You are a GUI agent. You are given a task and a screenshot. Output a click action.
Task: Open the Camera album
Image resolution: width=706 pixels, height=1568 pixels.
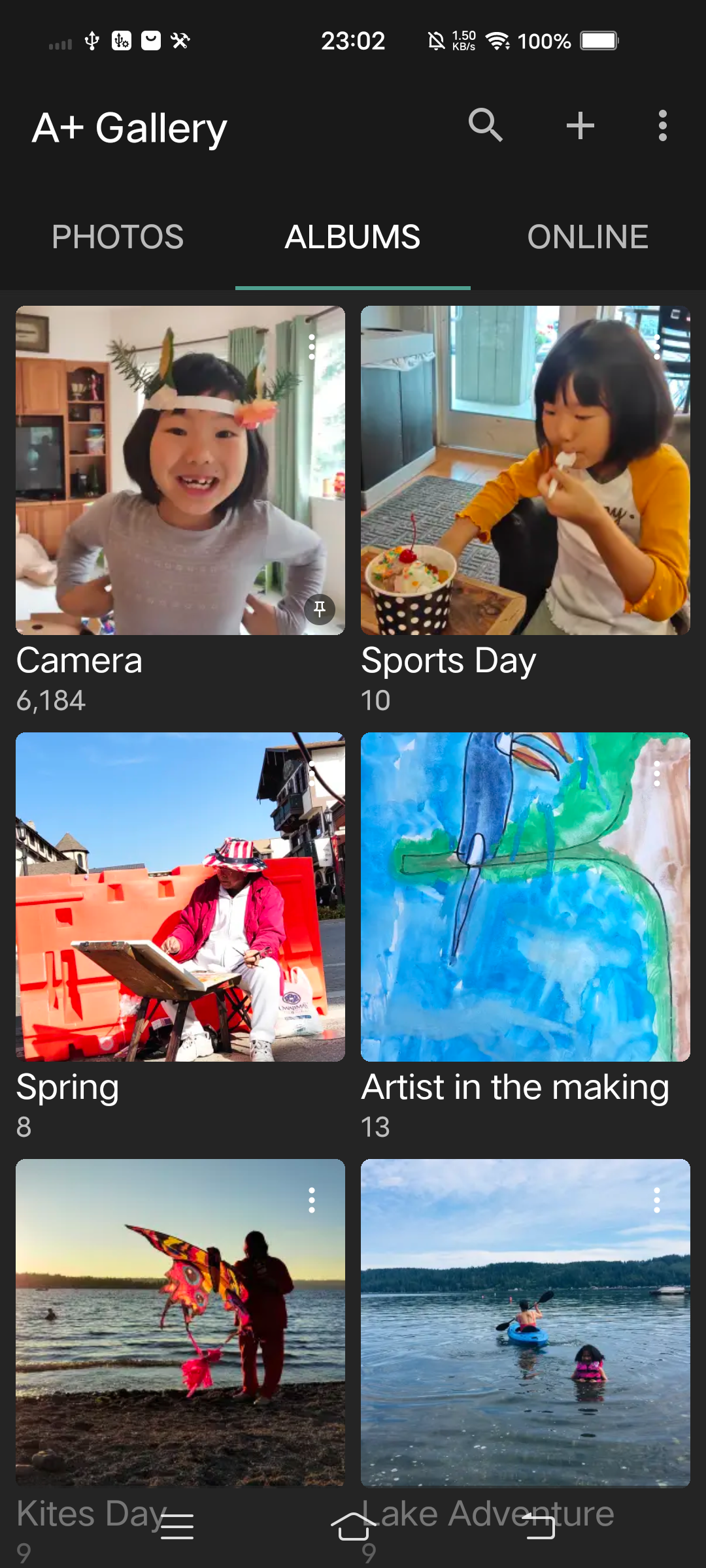(x=180, y=470)
